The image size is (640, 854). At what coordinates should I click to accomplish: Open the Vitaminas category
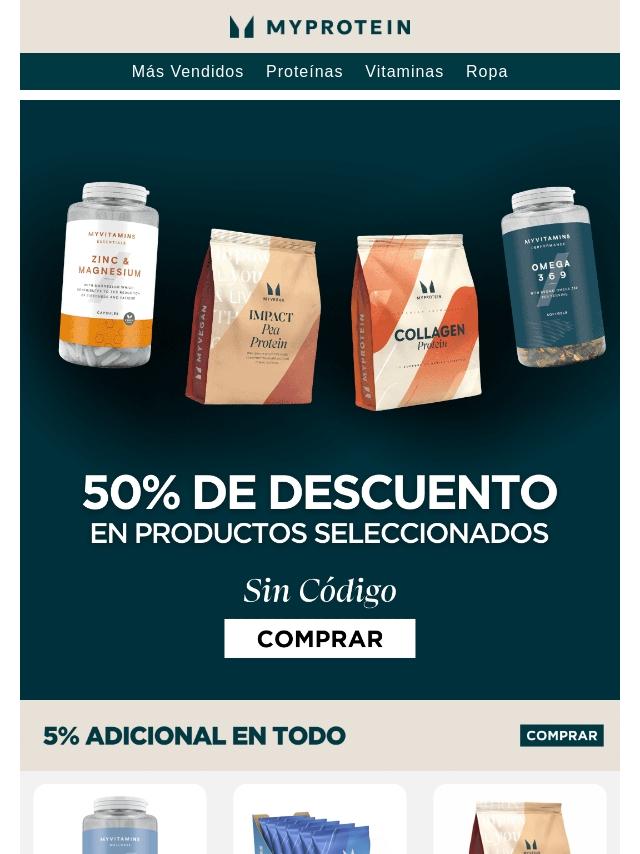[404, 72]
